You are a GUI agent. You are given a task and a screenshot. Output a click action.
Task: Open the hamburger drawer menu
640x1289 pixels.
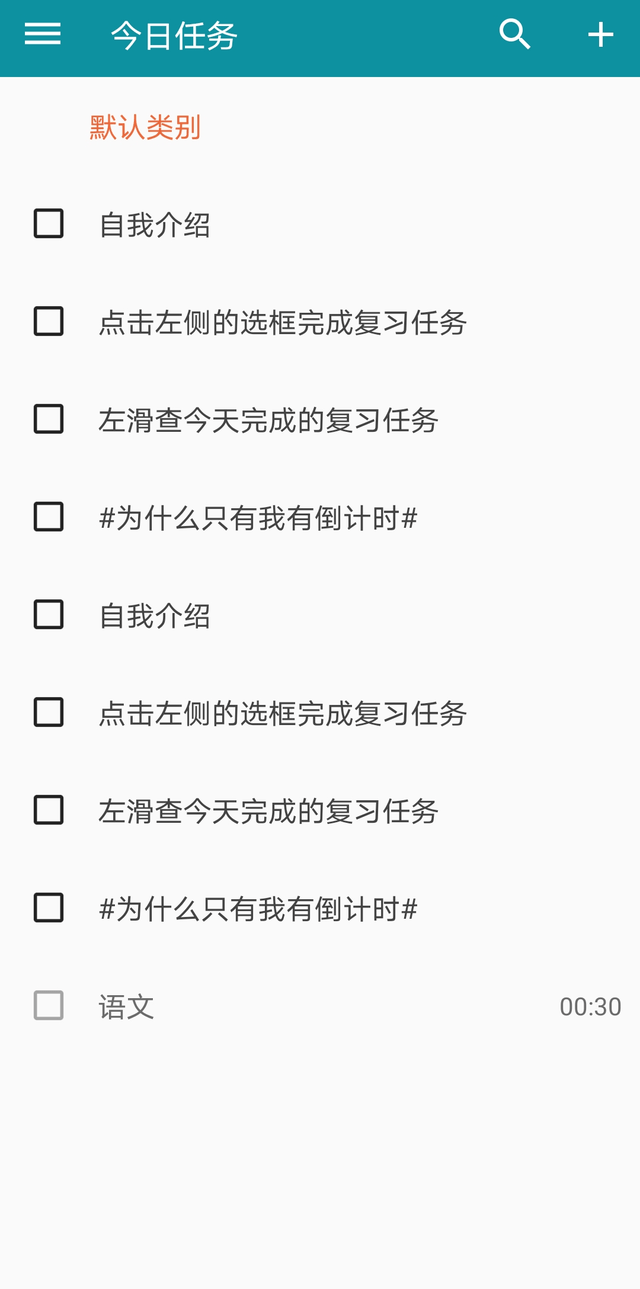(43, 35)
